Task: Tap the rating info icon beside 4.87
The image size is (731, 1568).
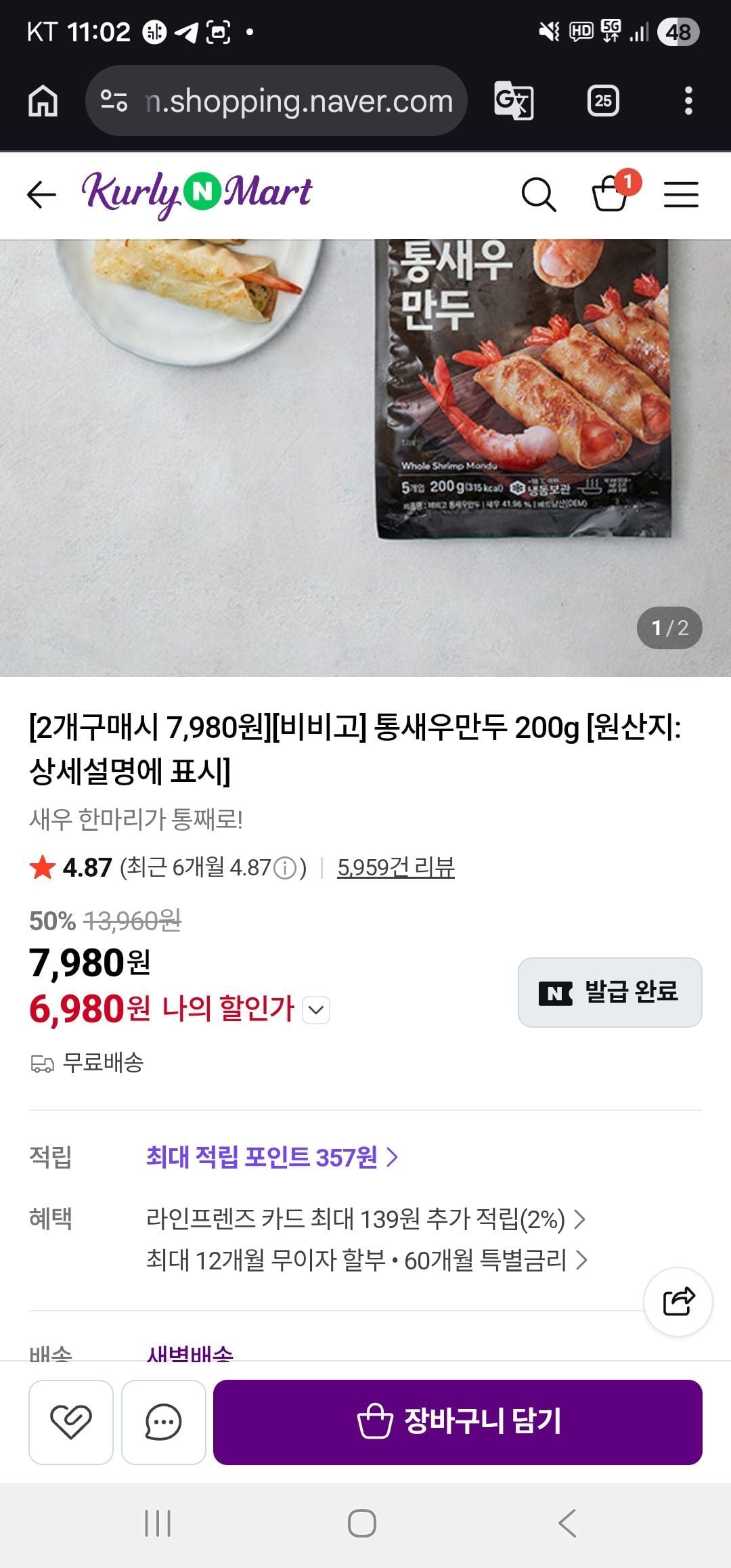Action: (x=285, y=868)
